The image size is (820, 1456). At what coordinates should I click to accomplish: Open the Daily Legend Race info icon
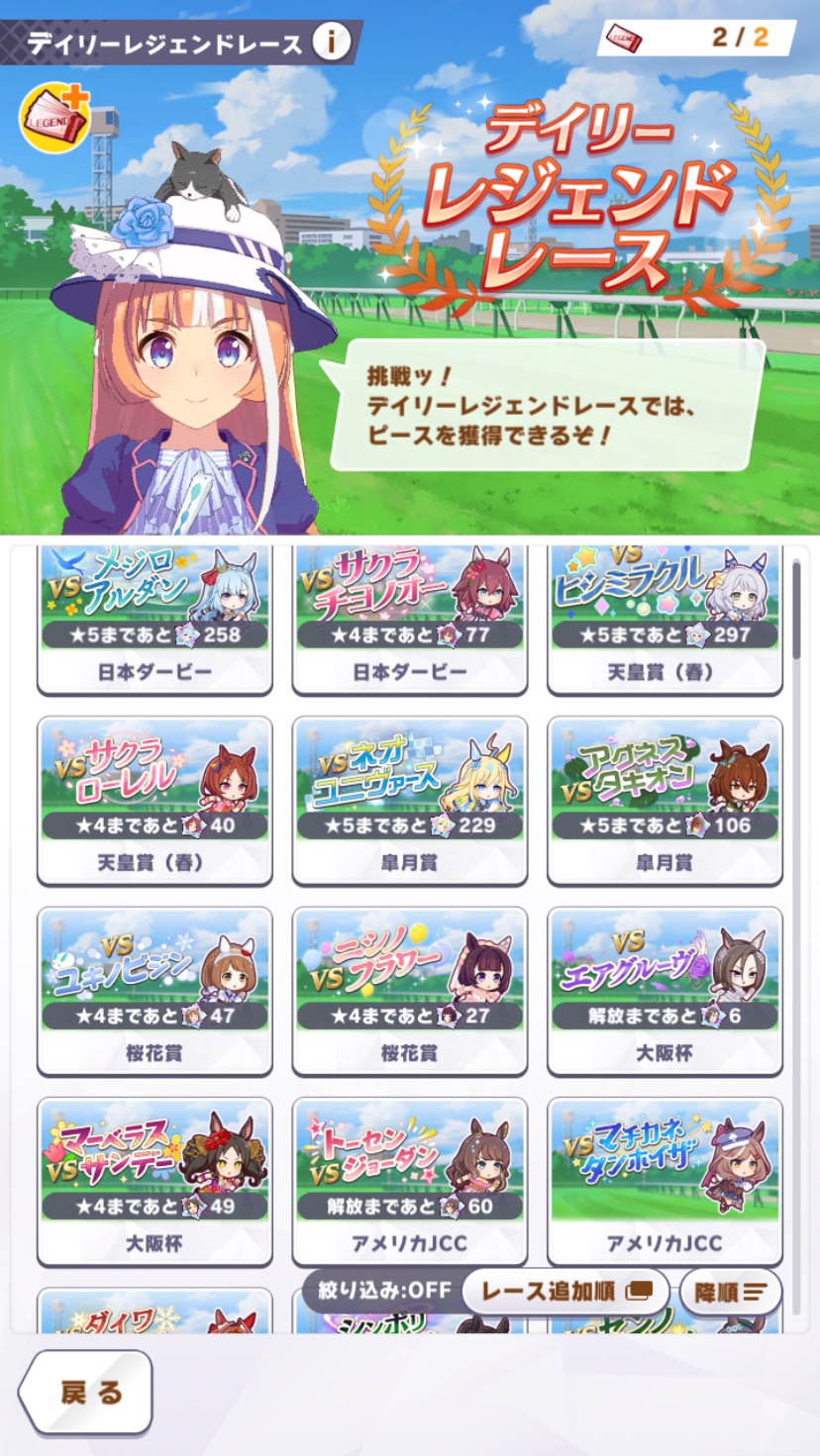coord(331,42)
